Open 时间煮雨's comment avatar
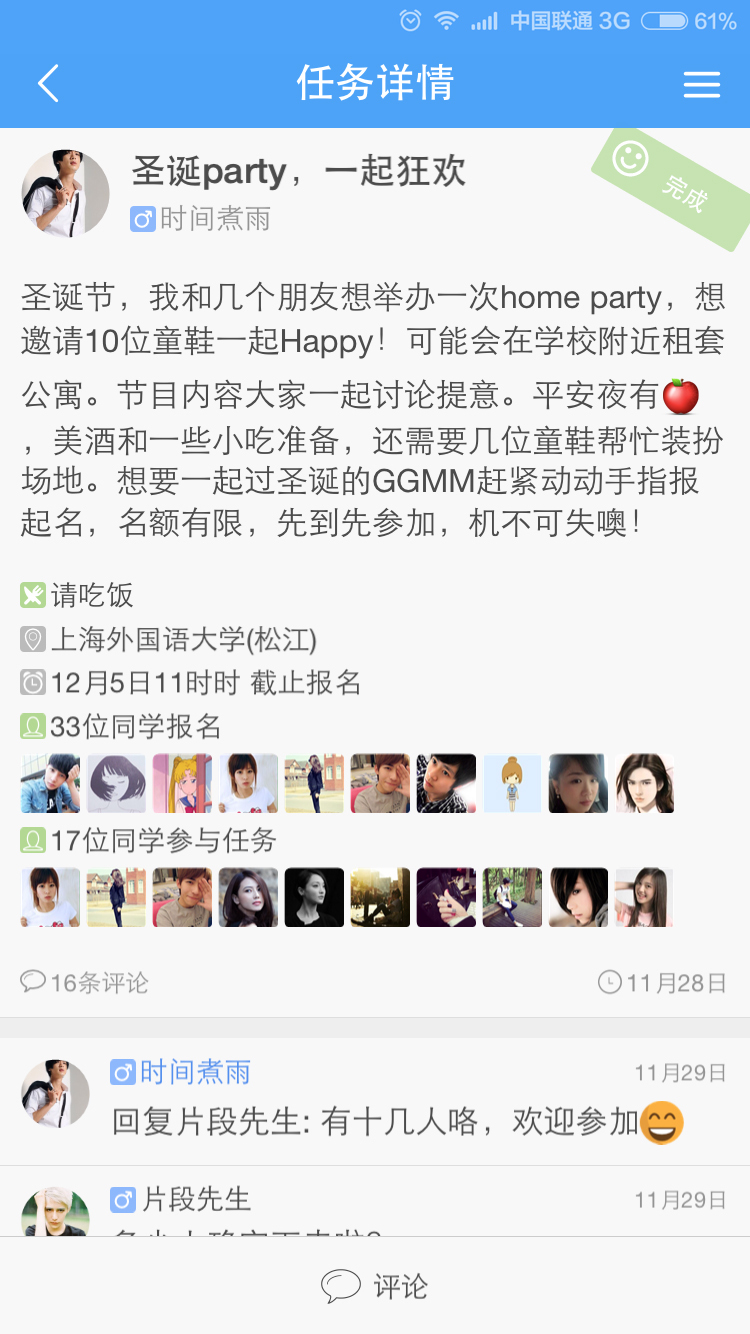This screenshot has width=750, height=1334. tap(56, 1093)
